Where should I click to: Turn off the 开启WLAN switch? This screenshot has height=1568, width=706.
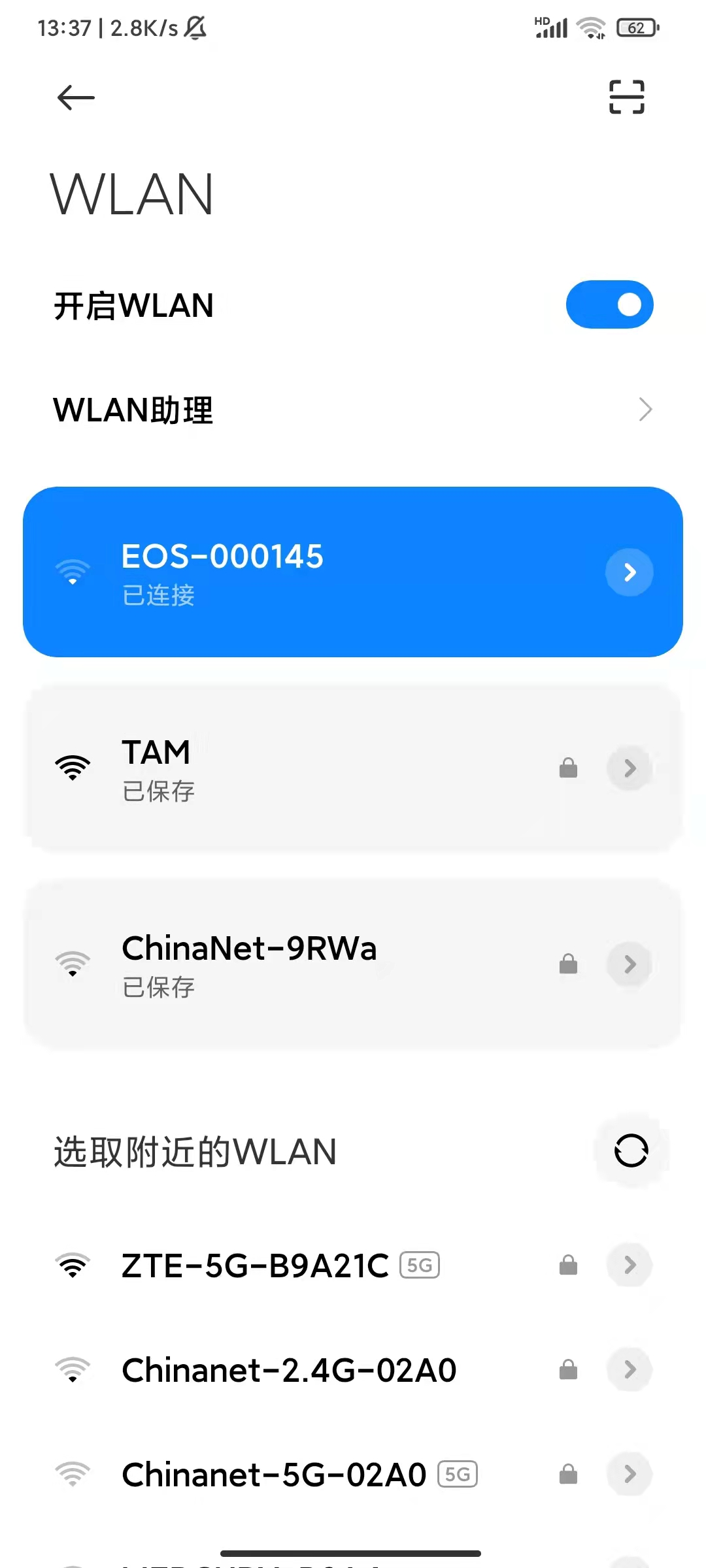(609, 304)
